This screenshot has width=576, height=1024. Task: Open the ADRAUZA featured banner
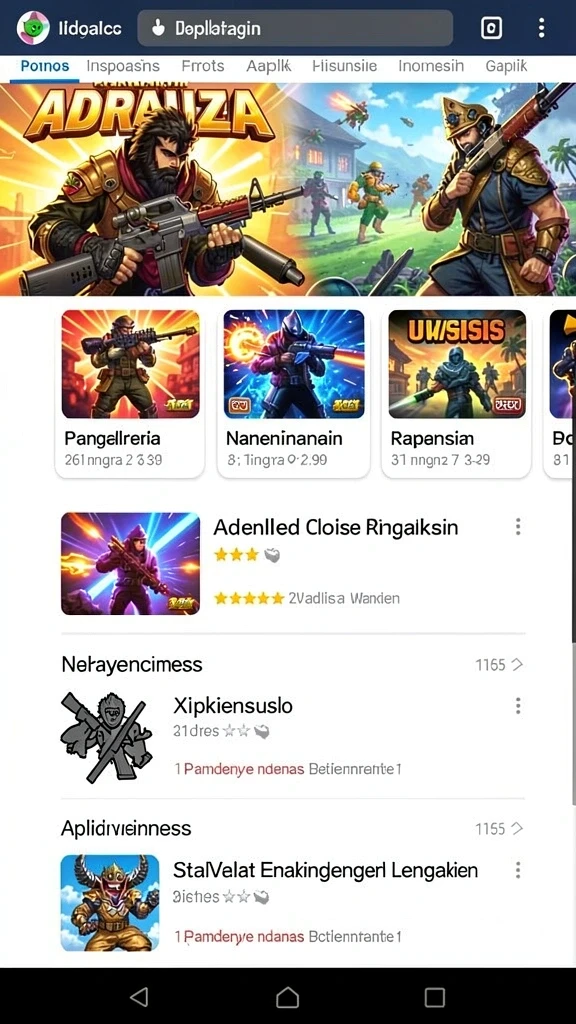[288, 189]
